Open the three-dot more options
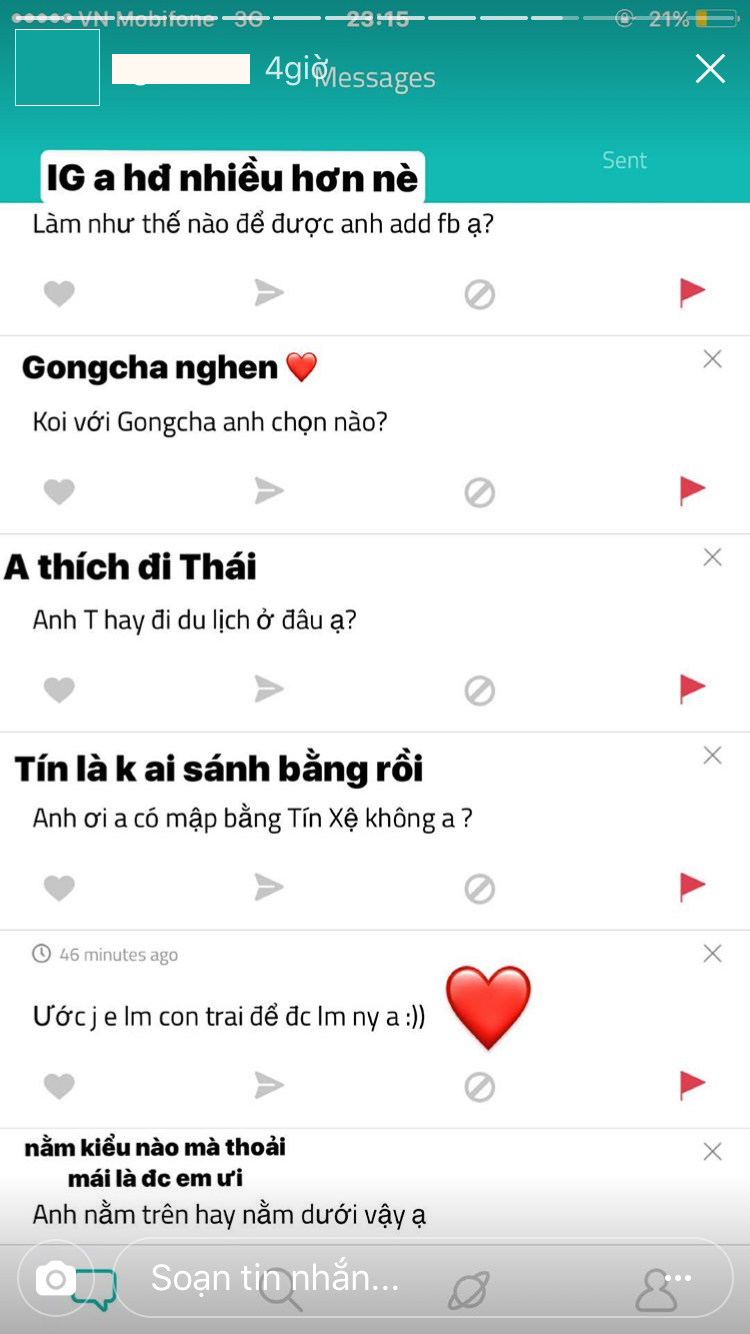The height and width of the screenshot is (1334, 750). [x=678, y=1278]
